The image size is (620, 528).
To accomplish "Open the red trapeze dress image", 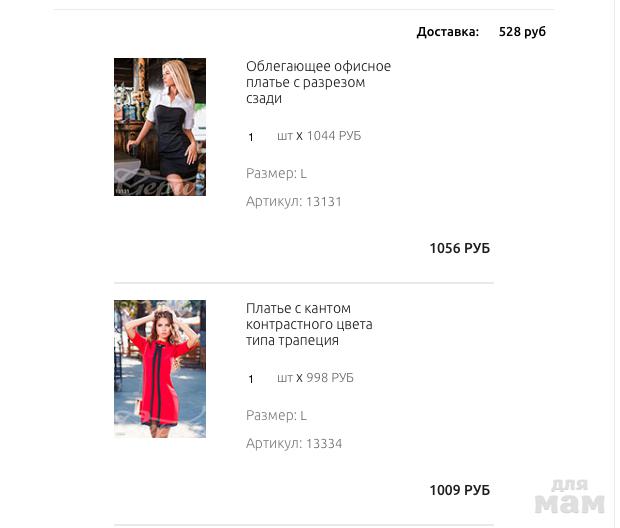I will (160, 369).
